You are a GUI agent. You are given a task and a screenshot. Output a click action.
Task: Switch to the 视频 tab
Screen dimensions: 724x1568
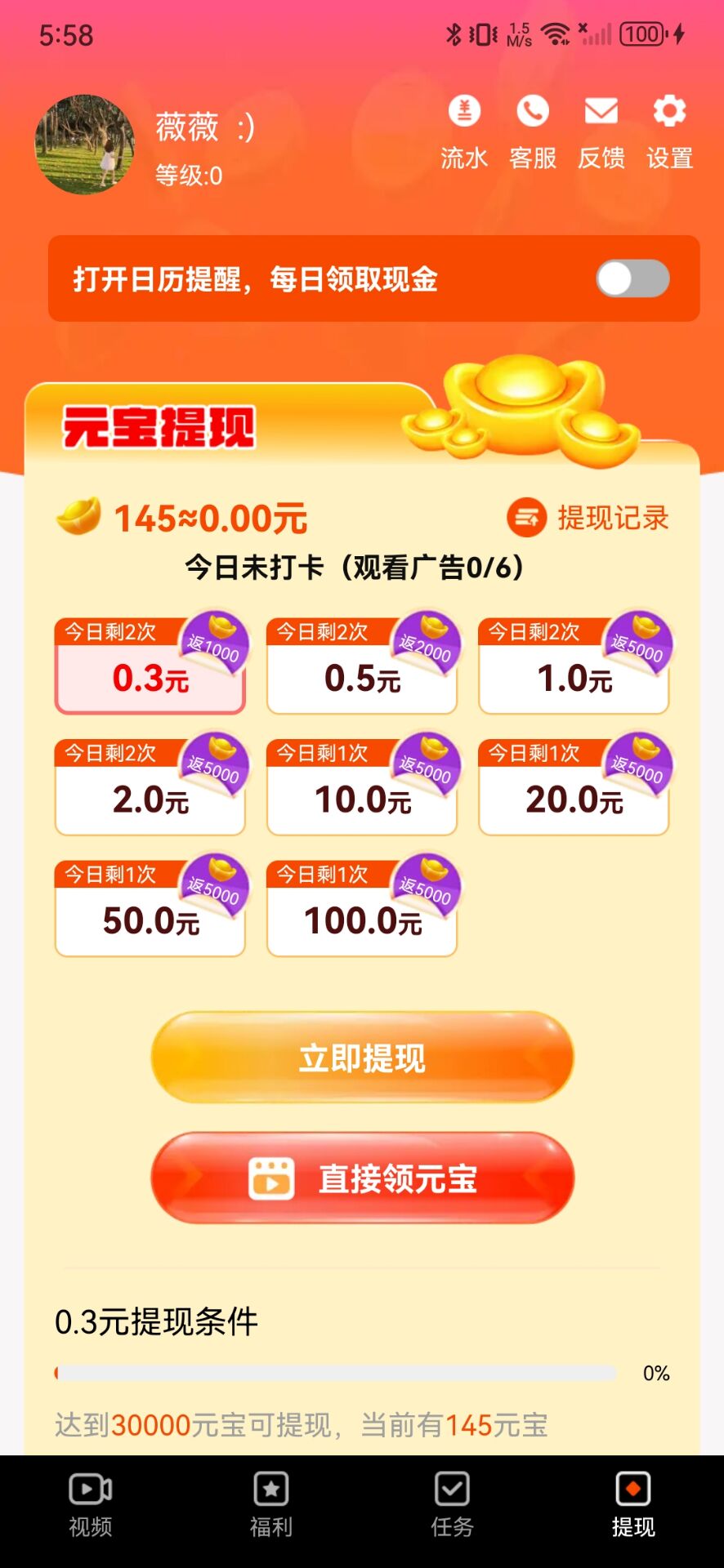pyautogui.click(x=91, y=1506)
